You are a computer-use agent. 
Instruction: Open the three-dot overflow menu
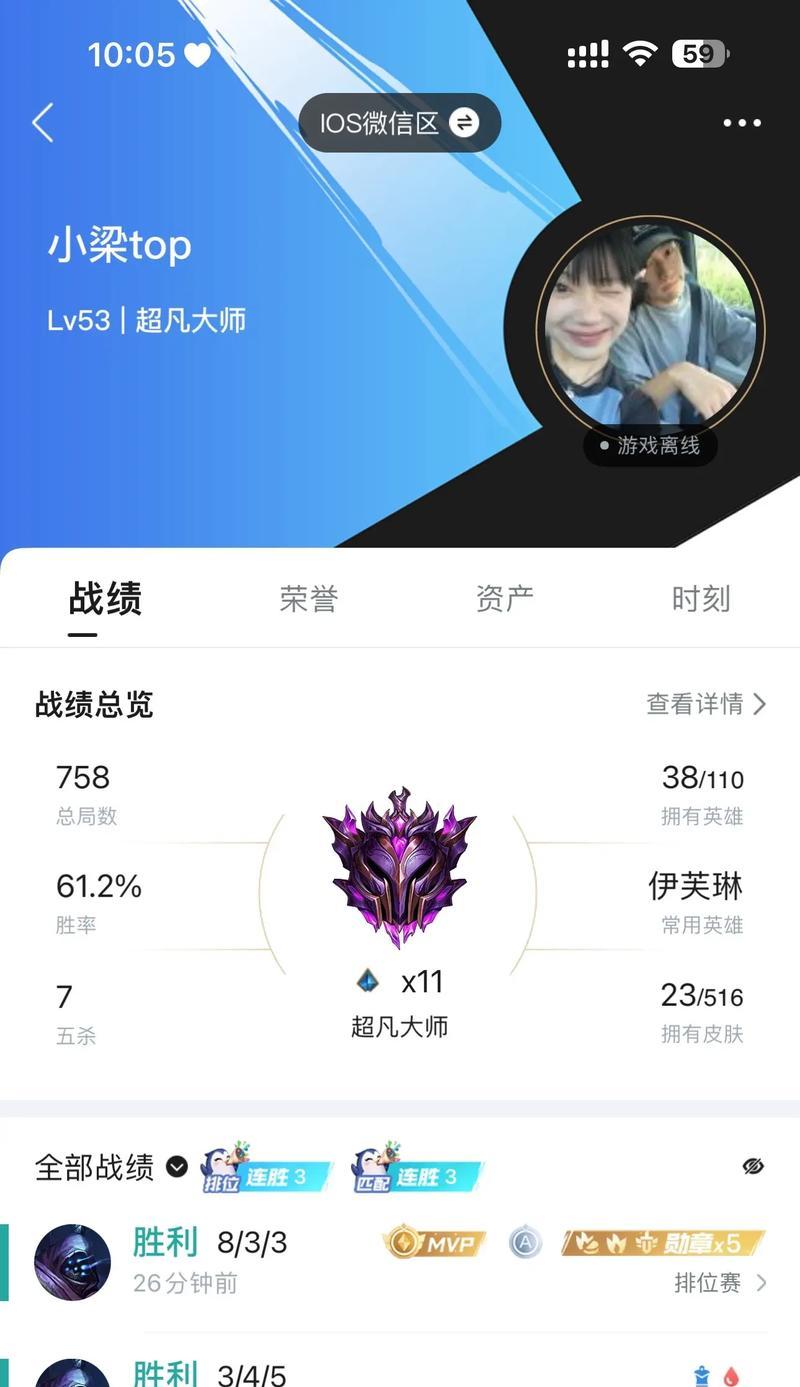point(742,123)
